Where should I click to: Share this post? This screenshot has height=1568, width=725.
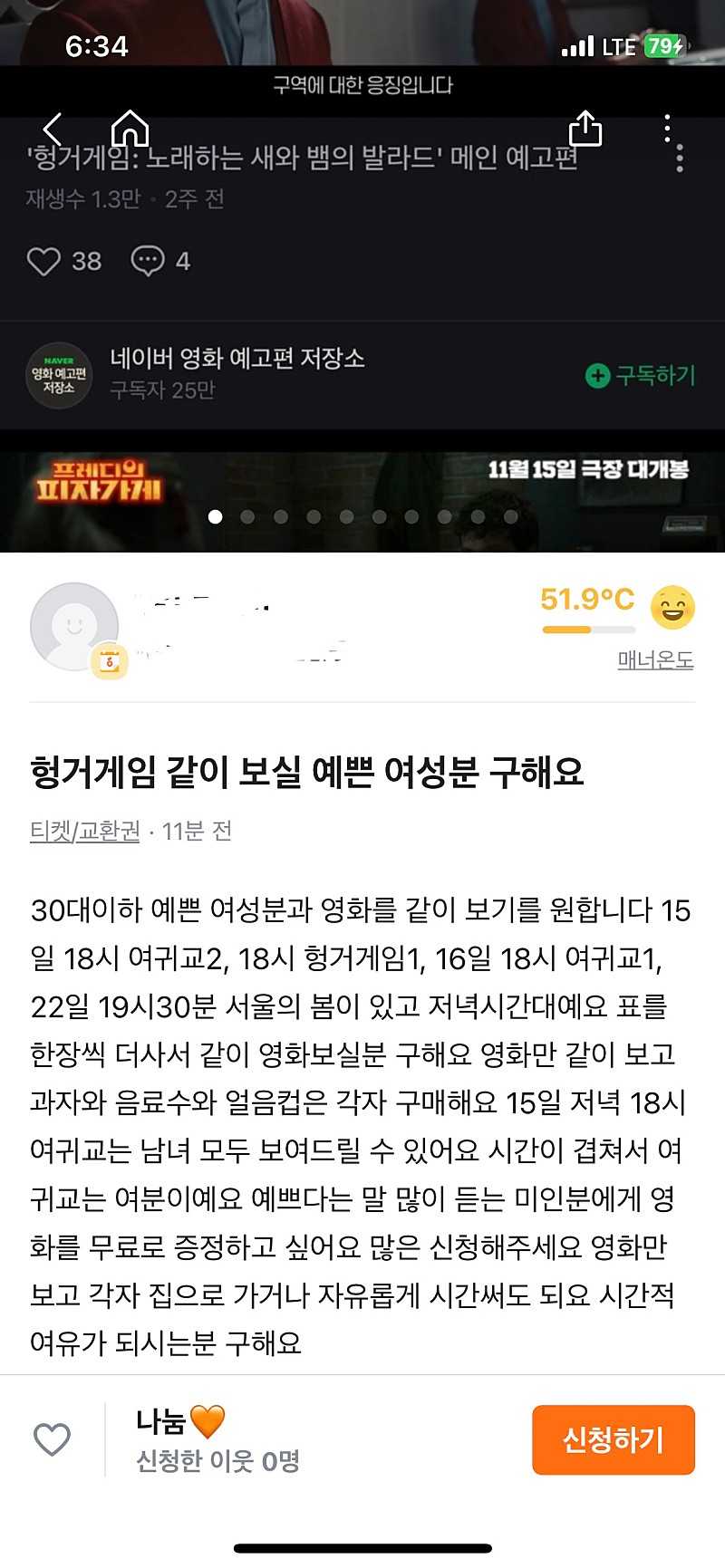point(585,129)
